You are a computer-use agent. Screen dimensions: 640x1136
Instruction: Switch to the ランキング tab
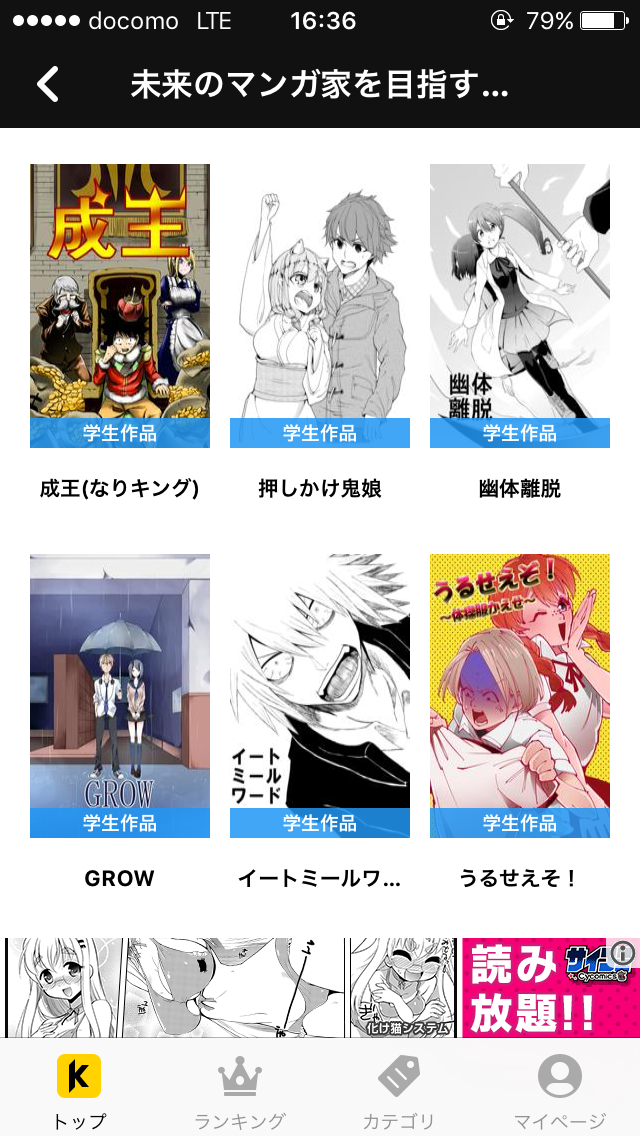(240, 1092)
